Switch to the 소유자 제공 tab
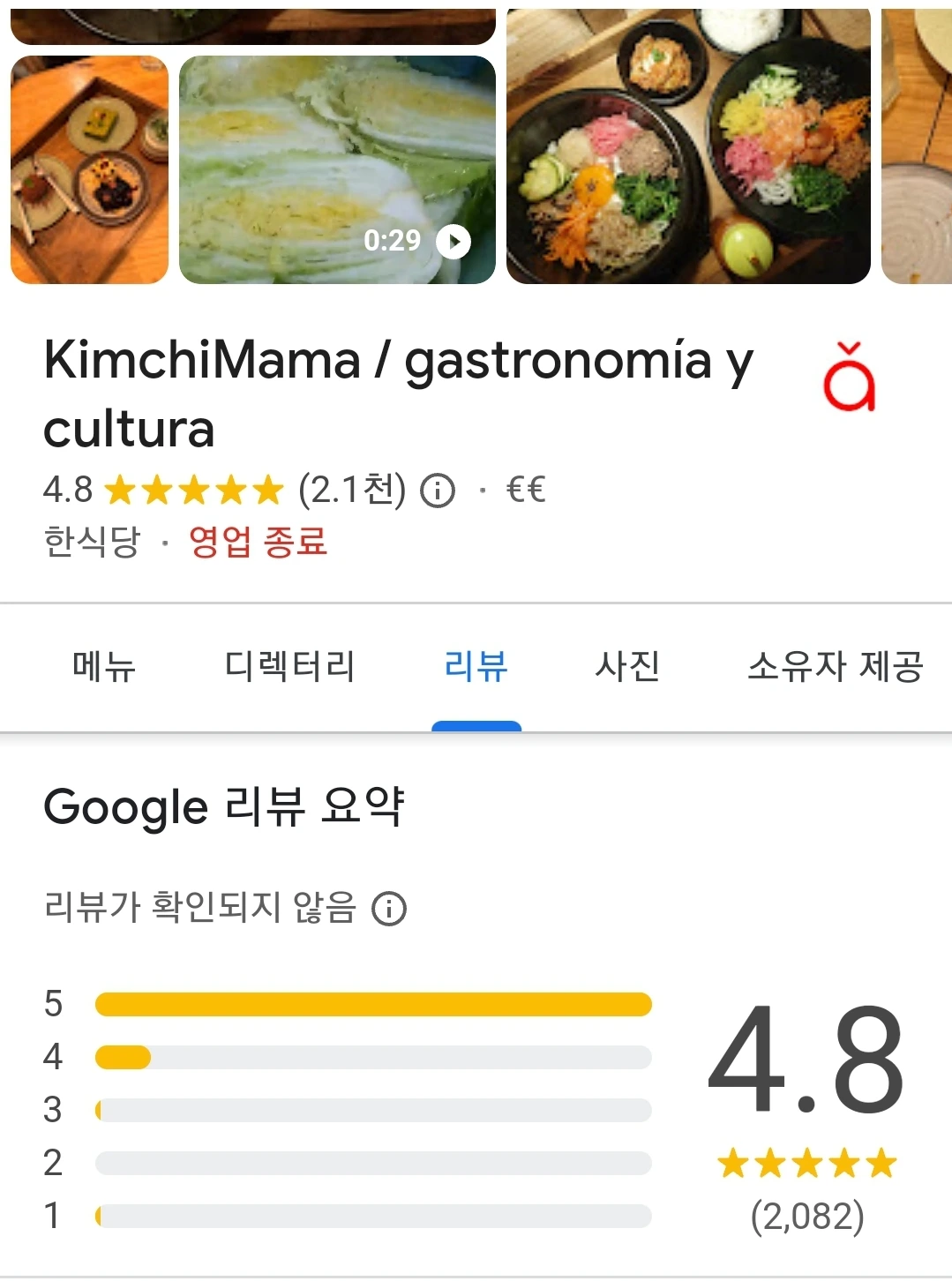 click(x=835, y=666)
